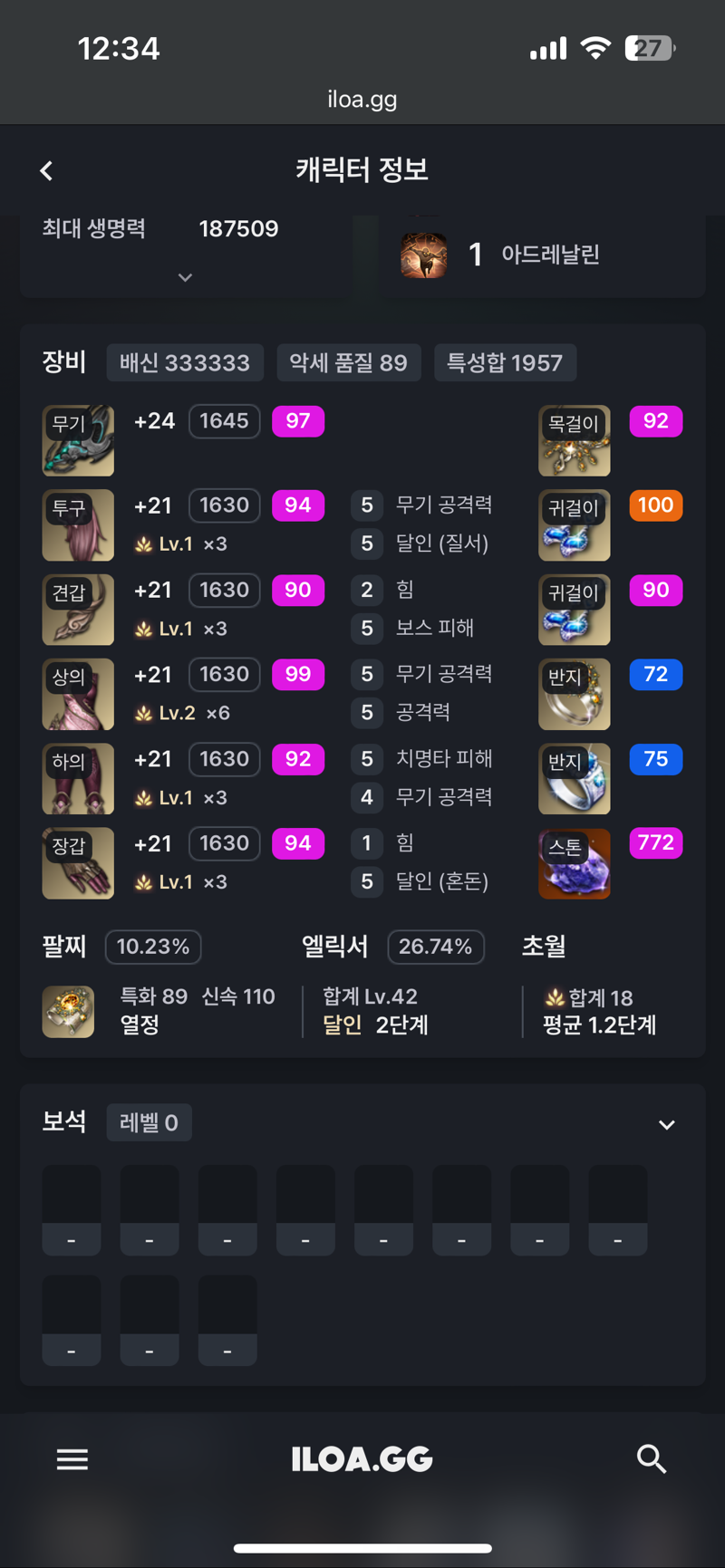Open the 무기 equipment item
The image size is (725, 1568).
point(78,440)
